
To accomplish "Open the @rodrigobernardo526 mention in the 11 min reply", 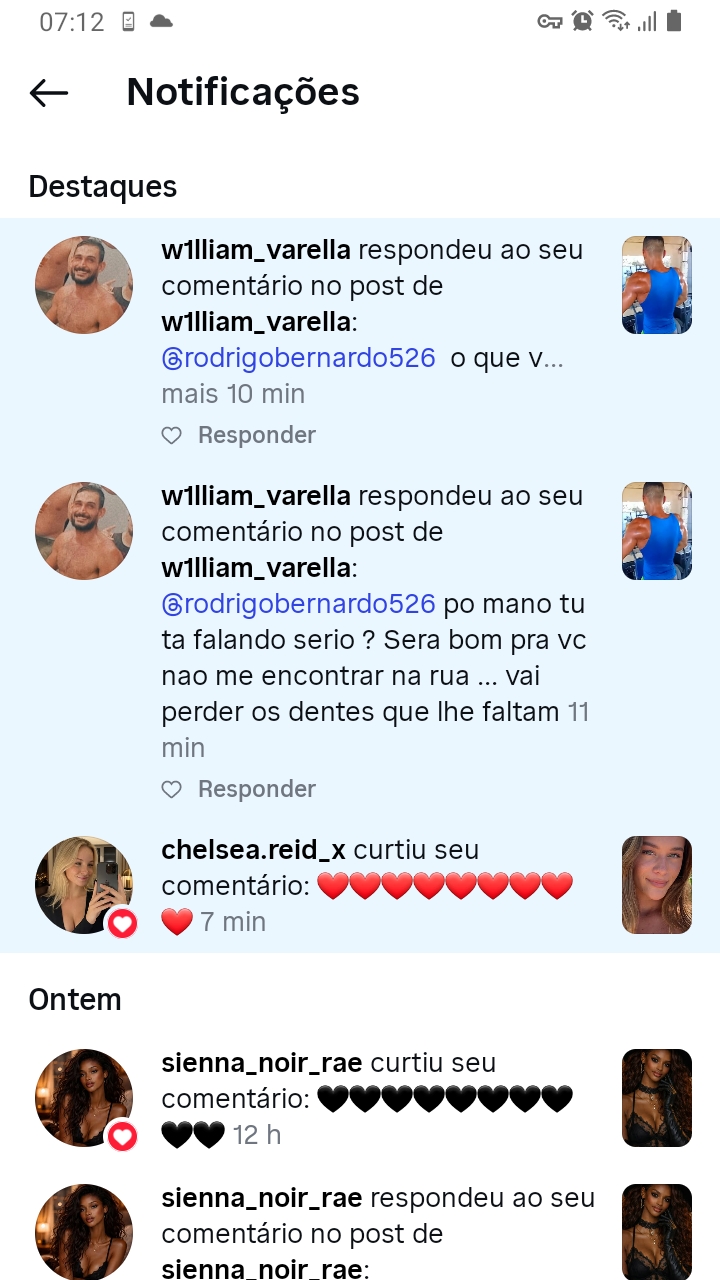I will [298, 604].
